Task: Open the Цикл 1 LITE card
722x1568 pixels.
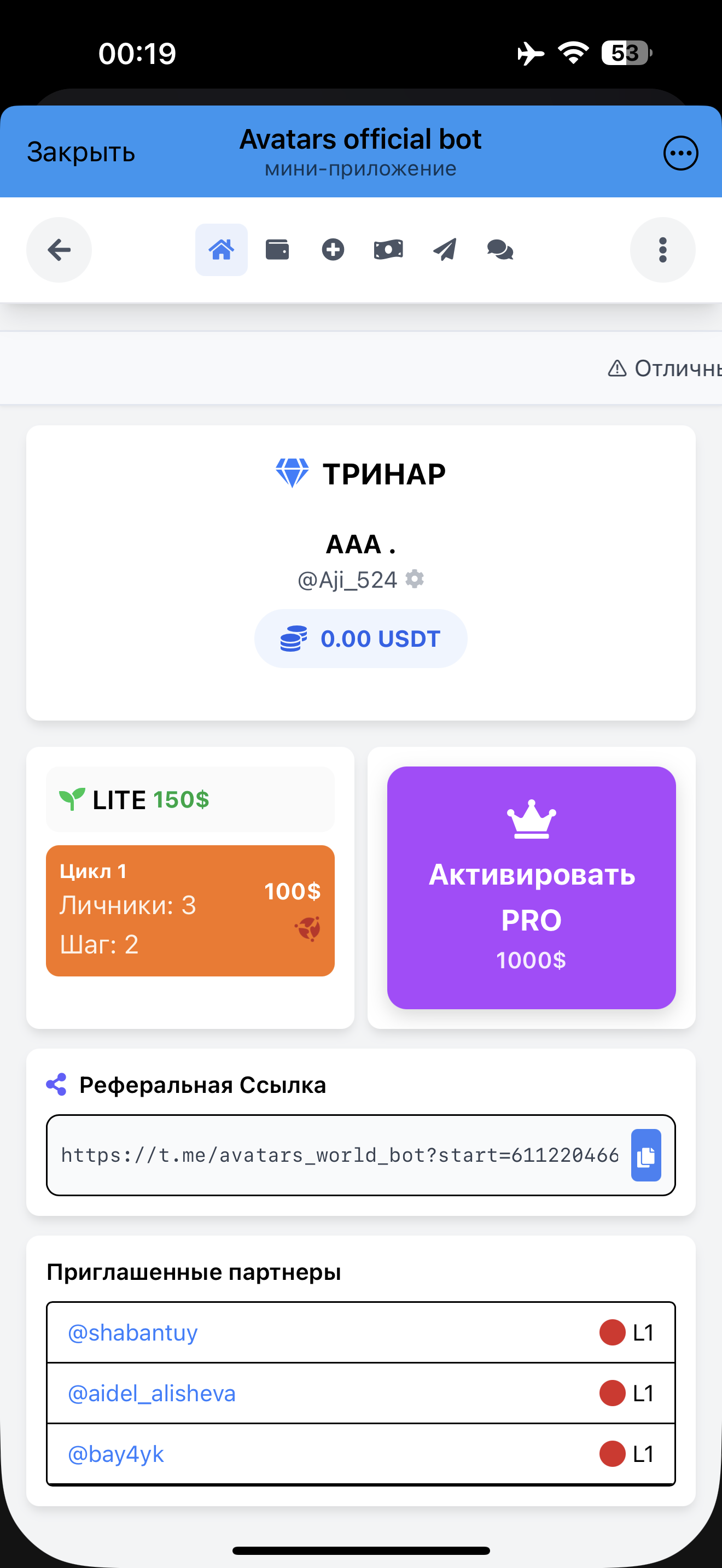Action: point(190,910)
